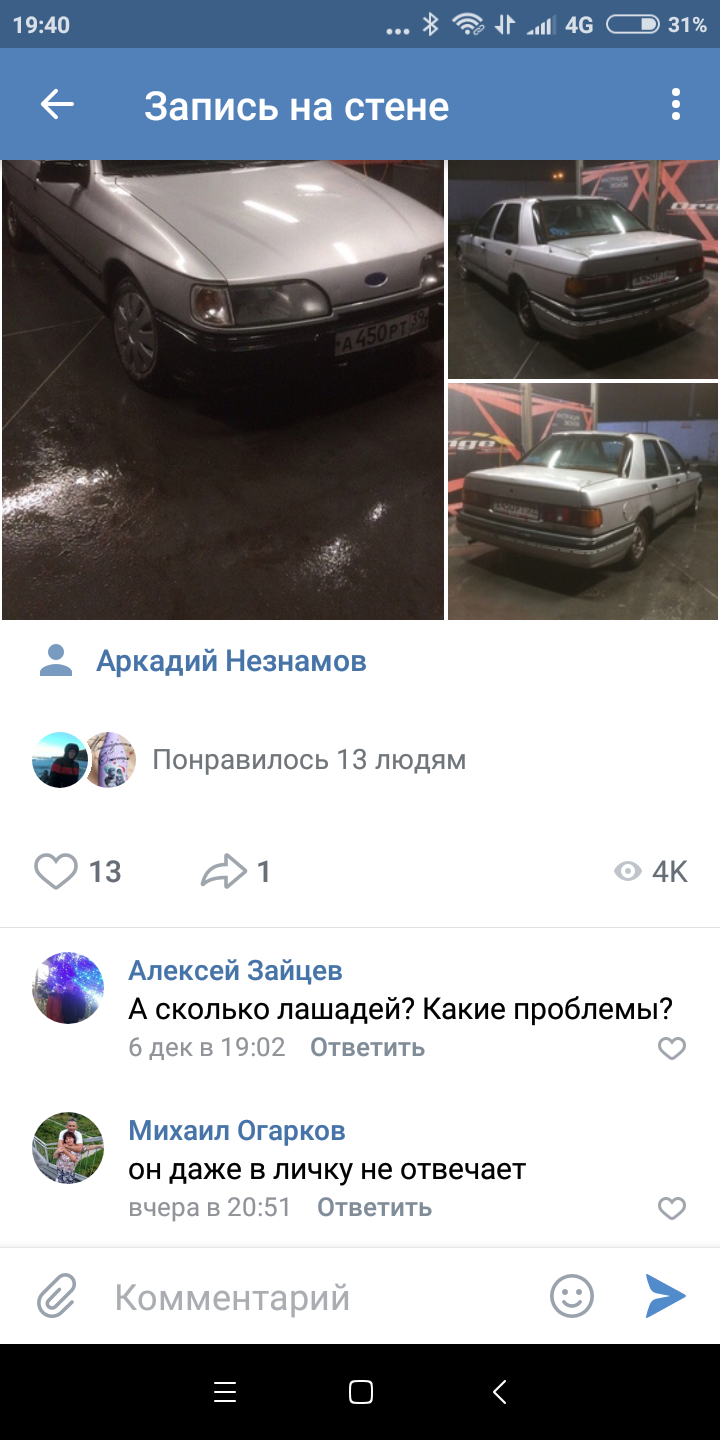Viewport: 720px width, 1440px height.
Task: Go back using the app bar arrow
Action: coord(57,105)
